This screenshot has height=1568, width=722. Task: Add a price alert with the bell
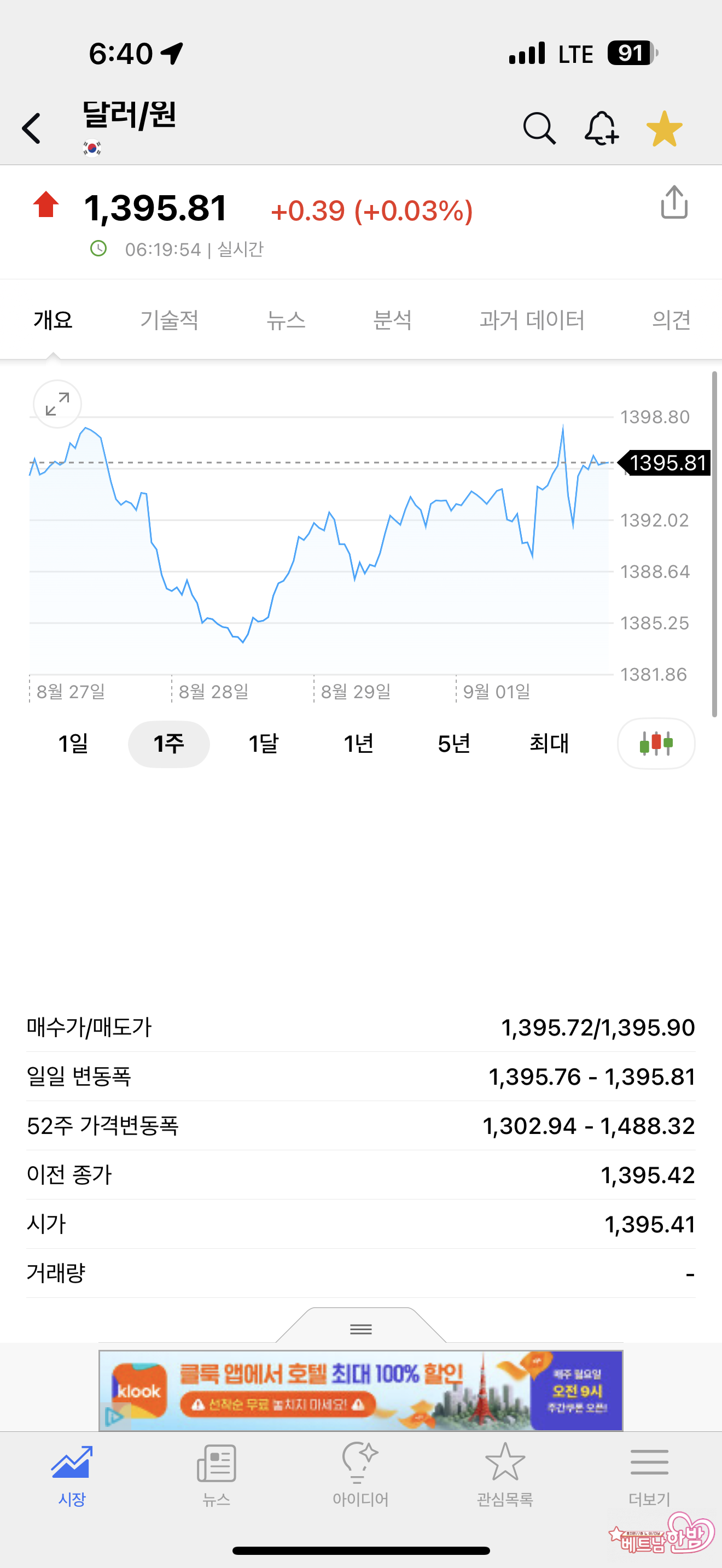click(x=601, y=128)
